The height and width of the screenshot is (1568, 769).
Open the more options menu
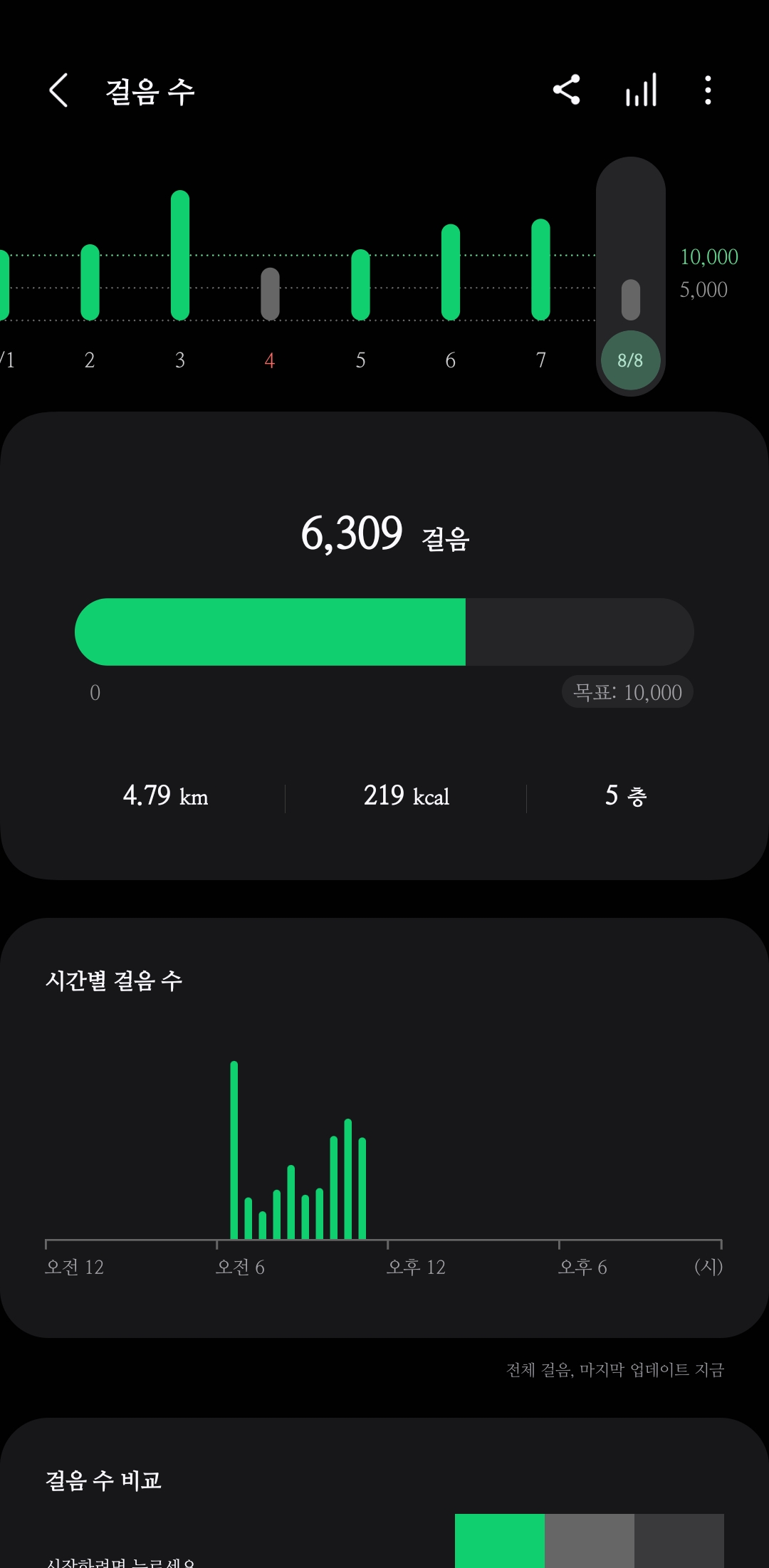(708, 90)
